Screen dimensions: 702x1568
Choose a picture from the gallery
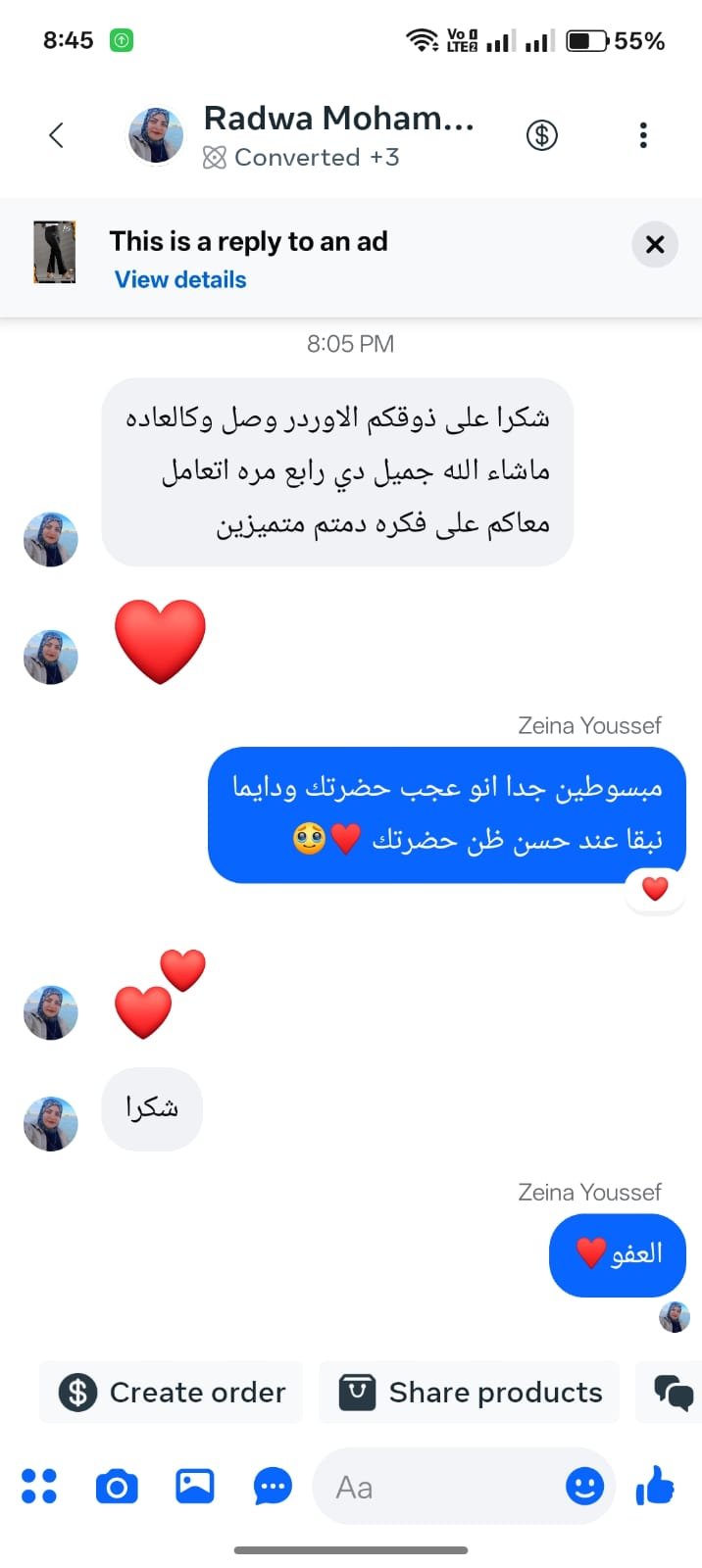coord(194,1487)
